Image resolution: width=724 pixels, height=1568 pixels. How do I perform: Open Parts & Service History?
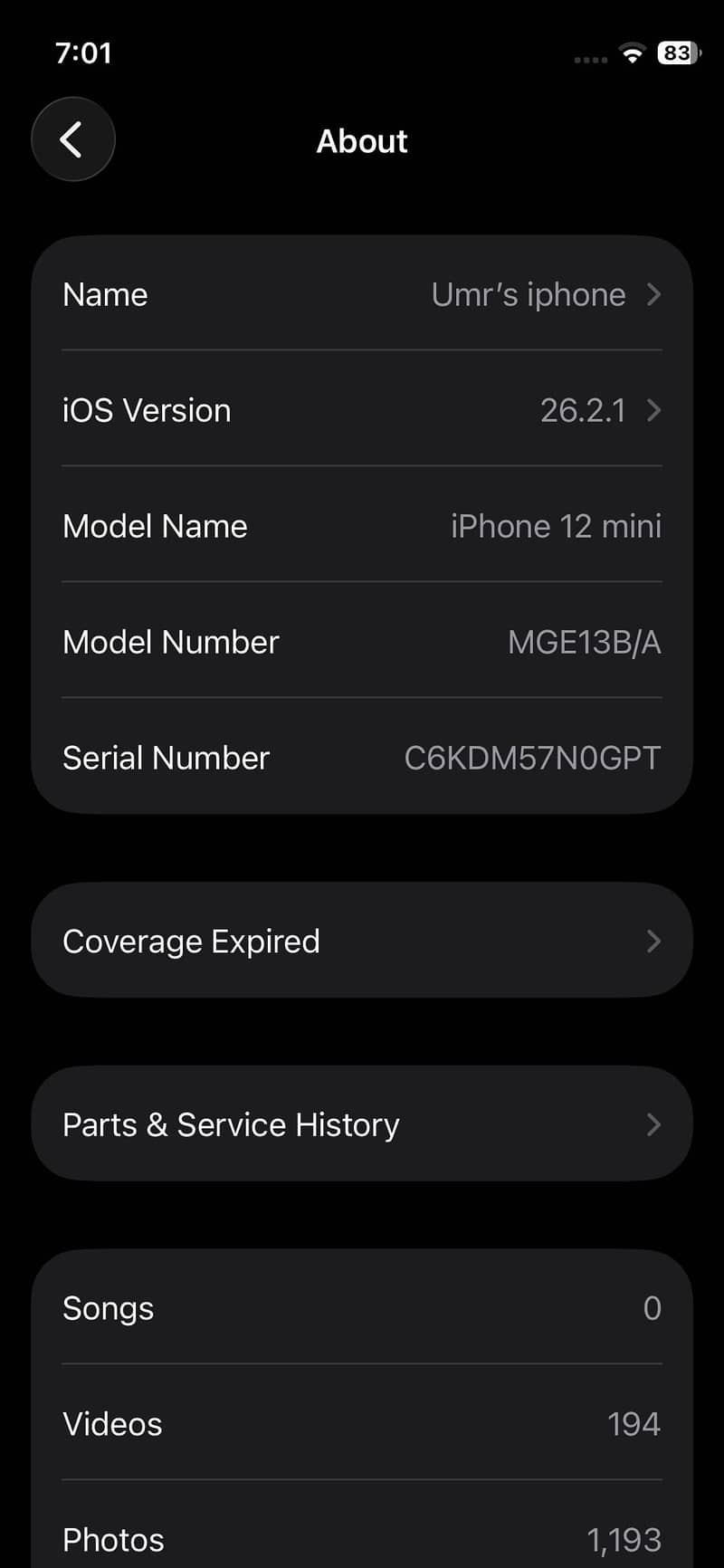click(x=362, y=1124)
